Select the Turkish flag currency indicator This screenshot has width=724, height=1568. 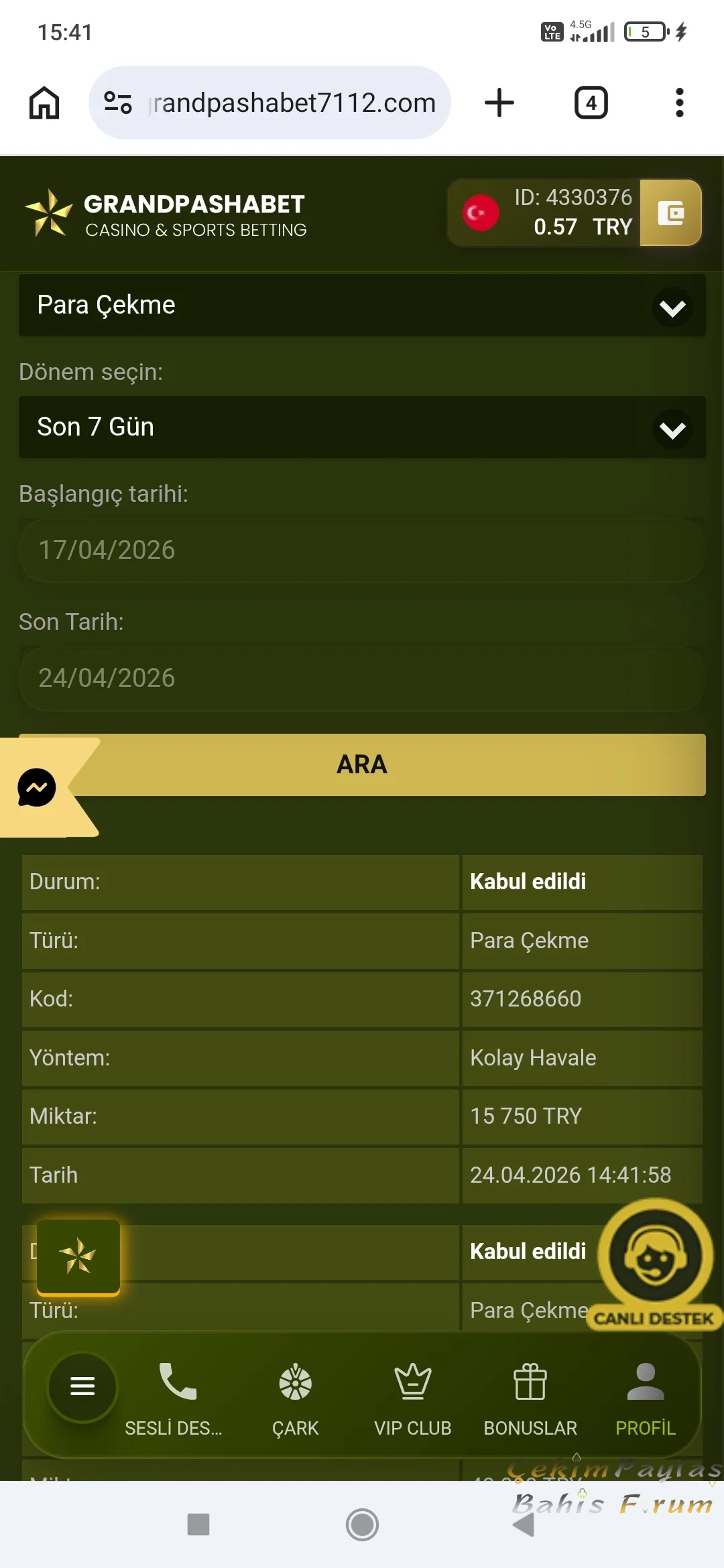click(x=481, y=212)
